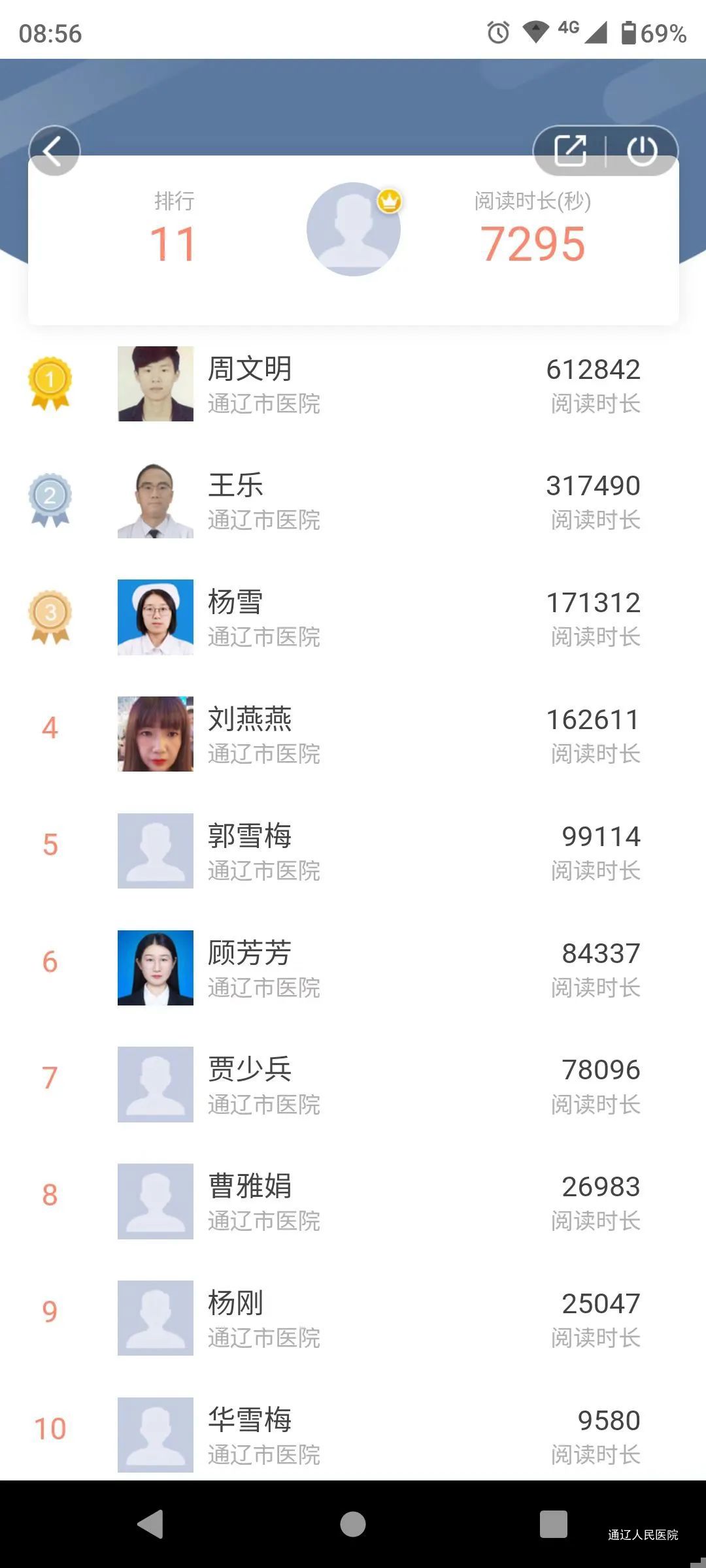Image resolution: width=706 pixels, height=1568 pixels.
Task: Open my profile avatar with crown
Action: [354, 229]
